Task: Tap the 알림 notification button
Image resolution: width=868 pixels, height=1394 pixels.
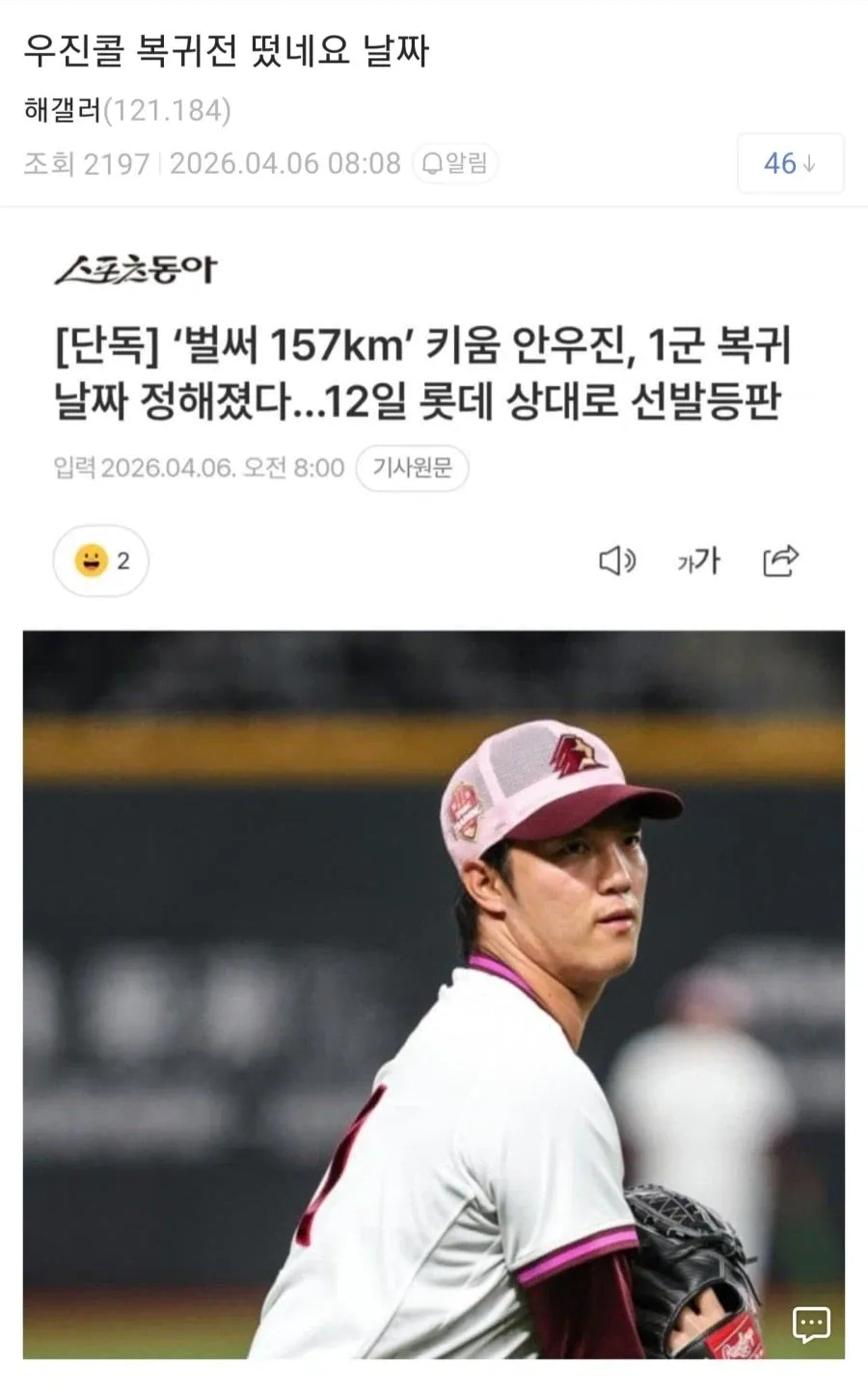Action: click(455, 163)
